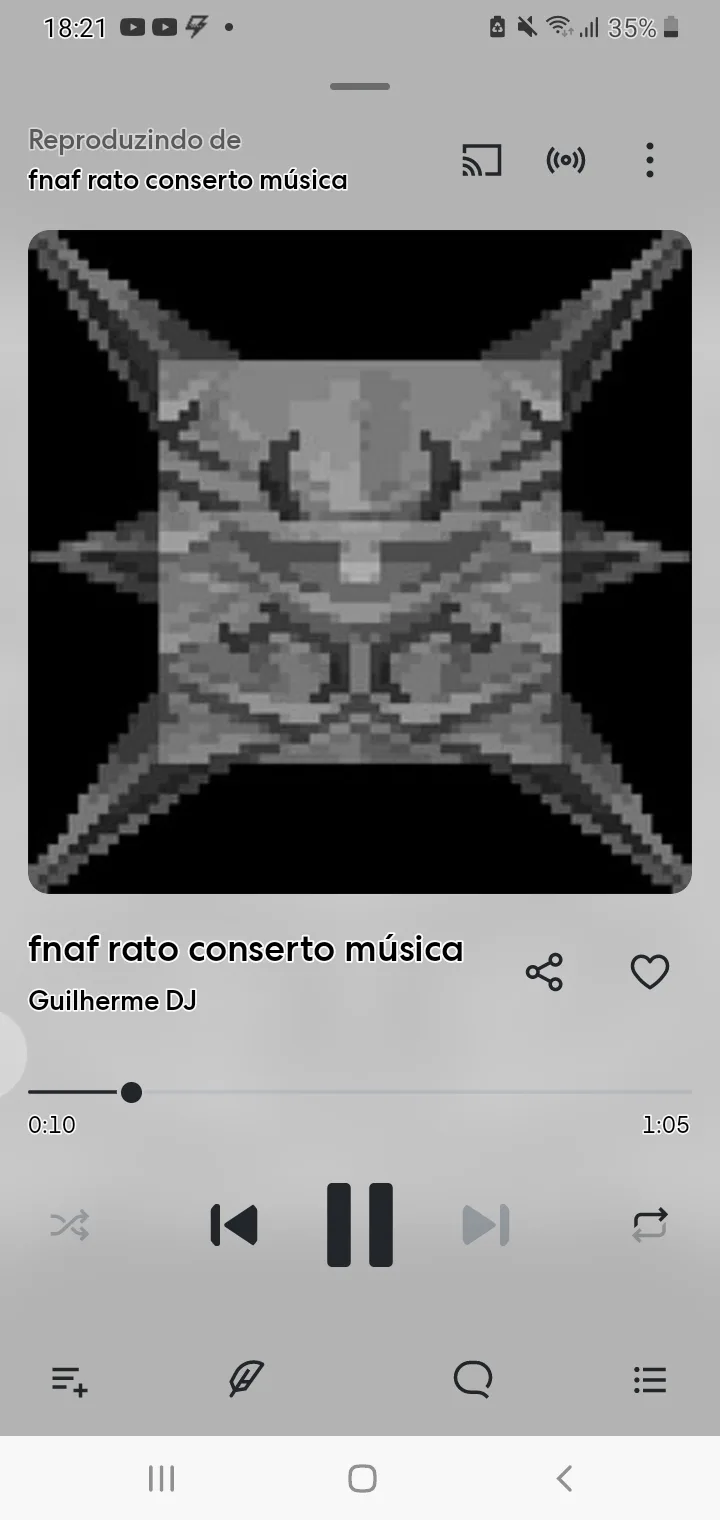Skip back to the previous track
Viewport: 720px width, 1520px height.
click(x=234, y=1225)
